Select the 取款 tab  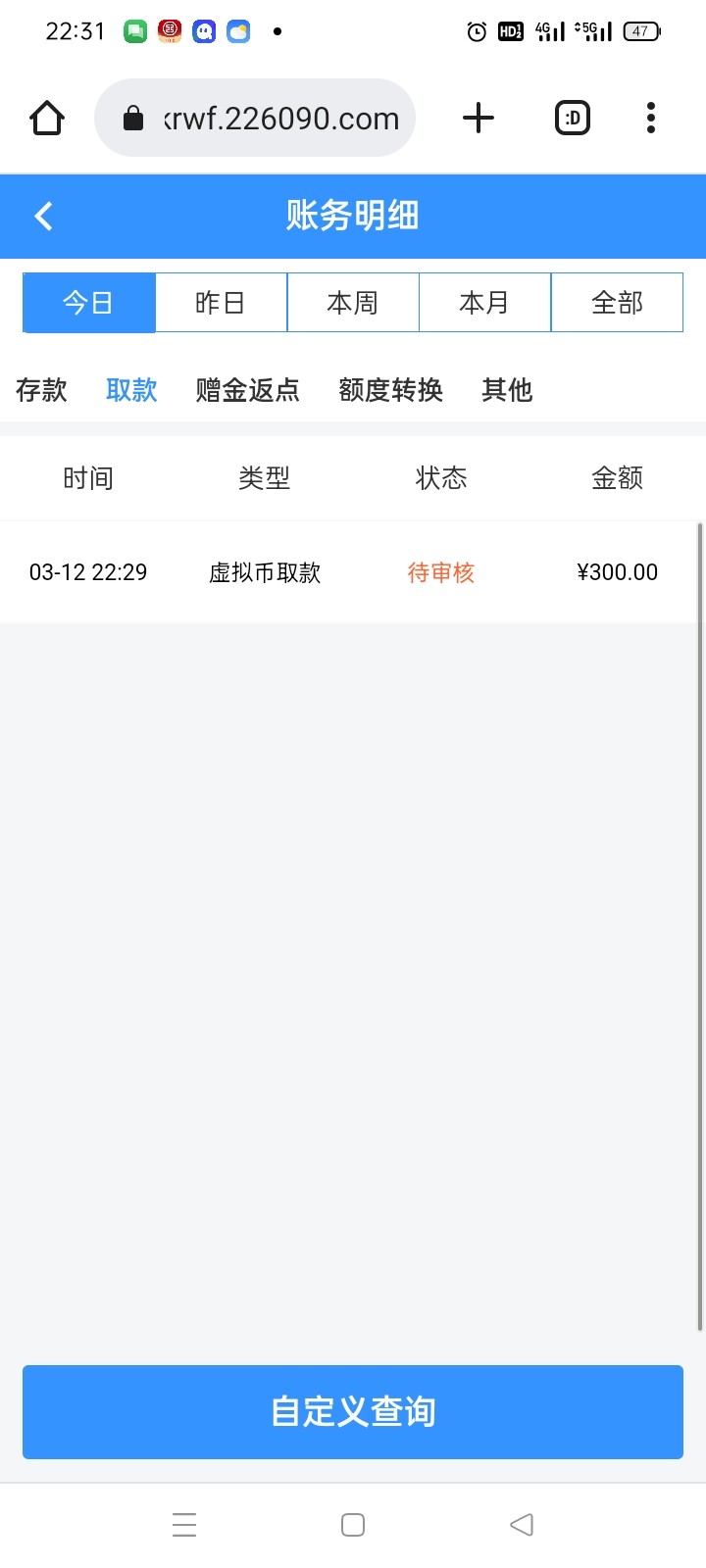131,390
